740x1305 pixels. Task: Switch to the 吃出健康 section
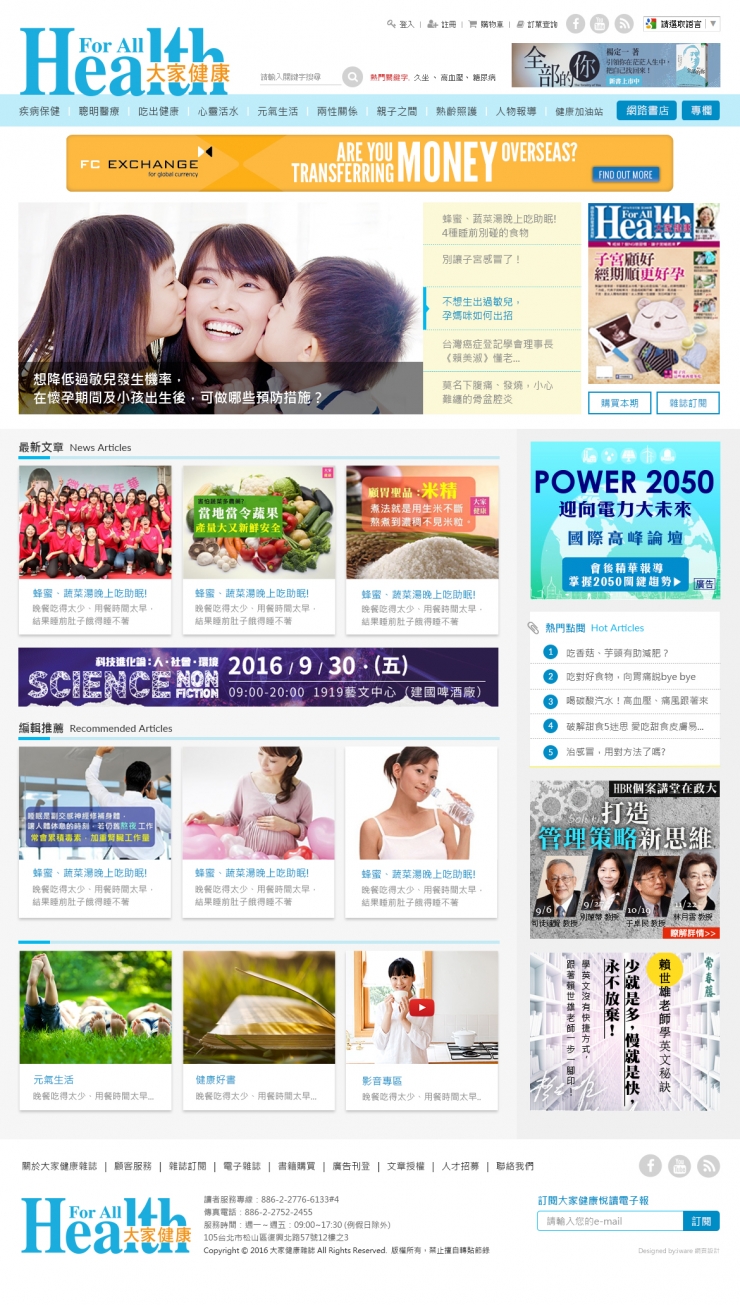coord(158,111)
